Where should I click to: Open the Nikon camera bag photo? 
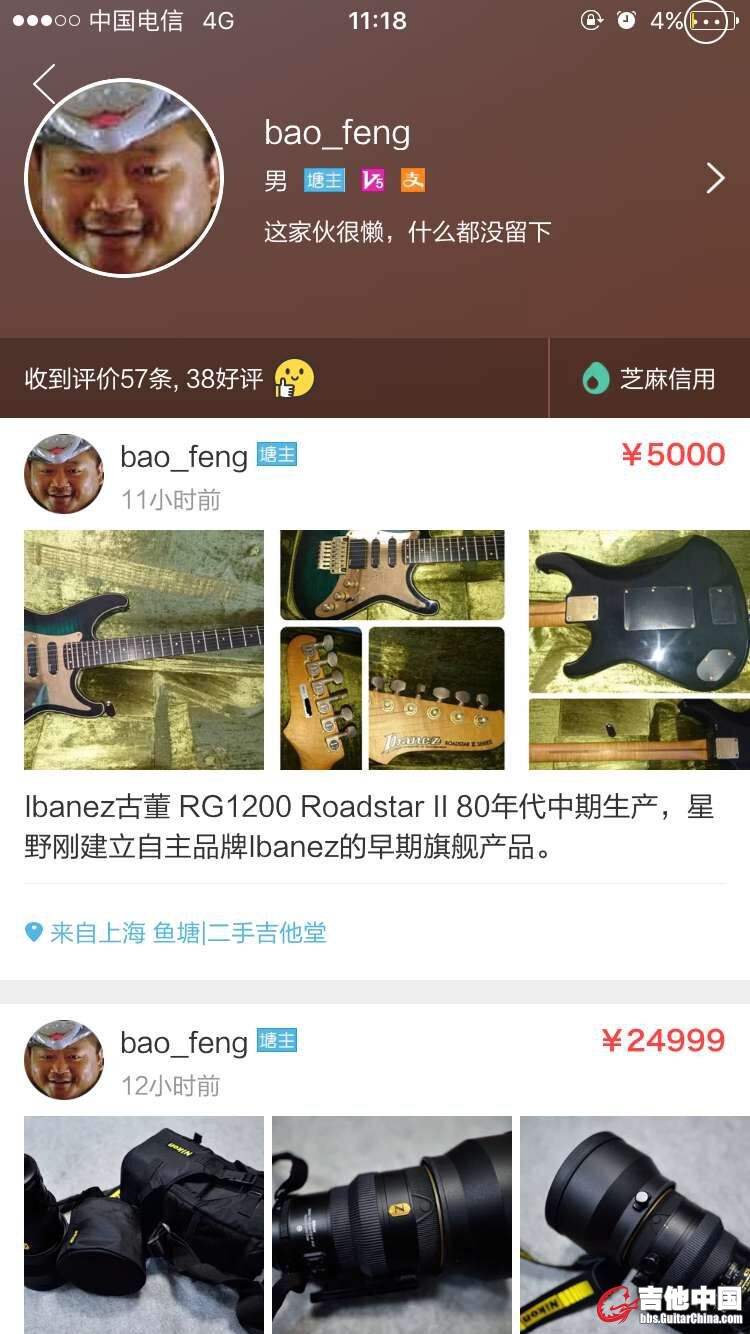[144, 1224]
